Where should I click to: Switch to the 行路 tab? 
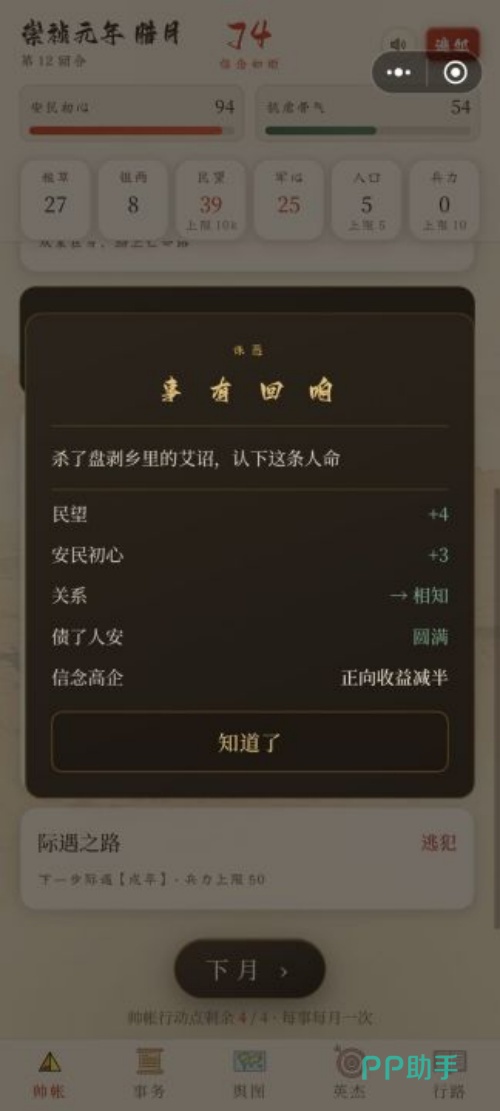(x=450, y=1073)
